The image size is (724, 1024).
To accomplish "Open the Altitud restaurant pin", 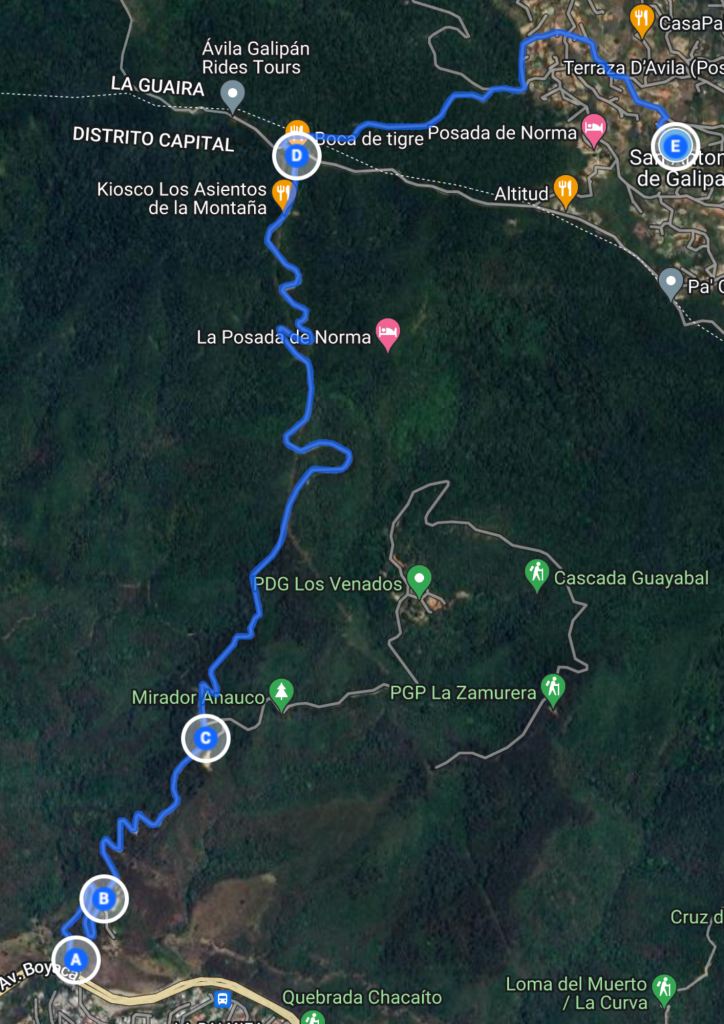I will coord(566,188).
